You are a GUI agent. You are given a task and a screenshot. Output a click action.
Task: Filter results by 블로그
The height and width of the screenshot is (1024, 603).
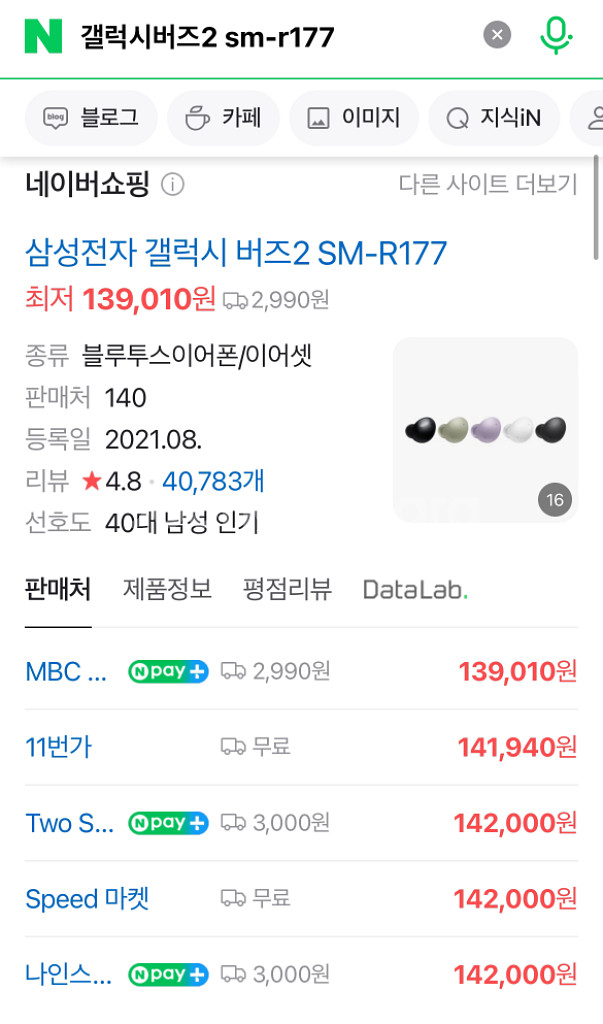point(91,118)
